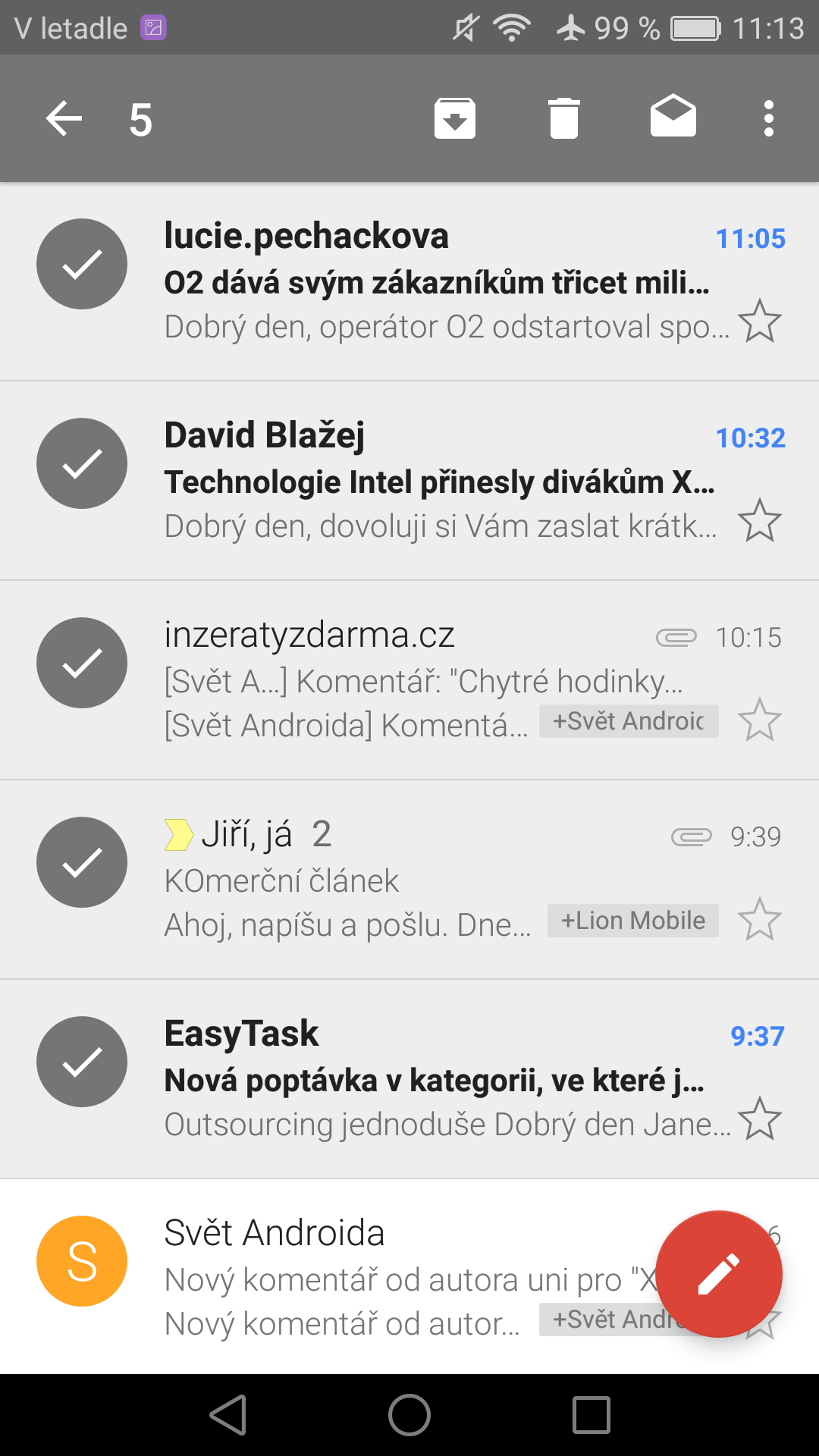Star the lucie.pechackova email
Image resolution: width=819 pixels, height=1456 pixels.
coord(759,322)
